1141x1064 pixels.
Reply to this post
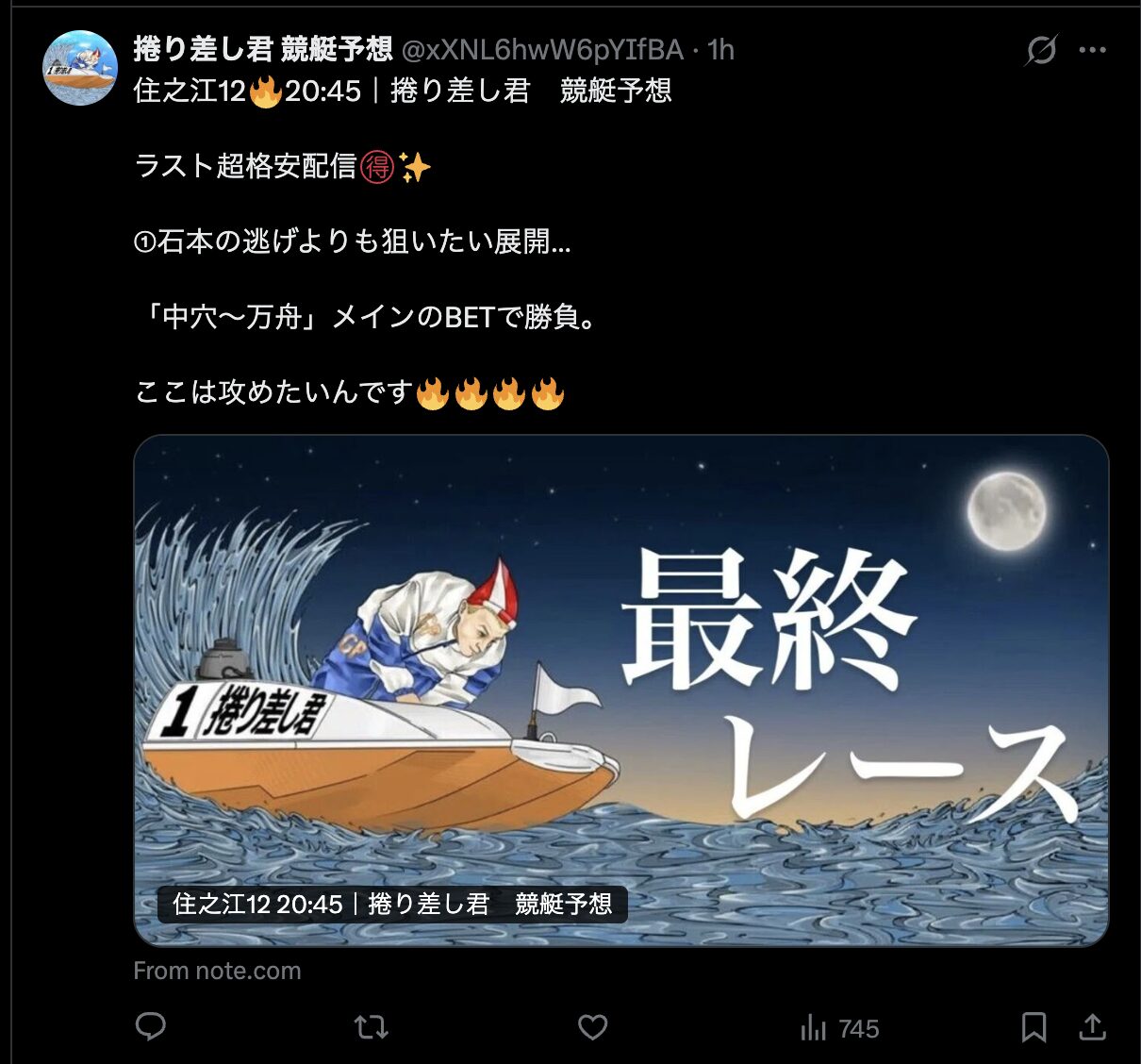coord(151,1027)
